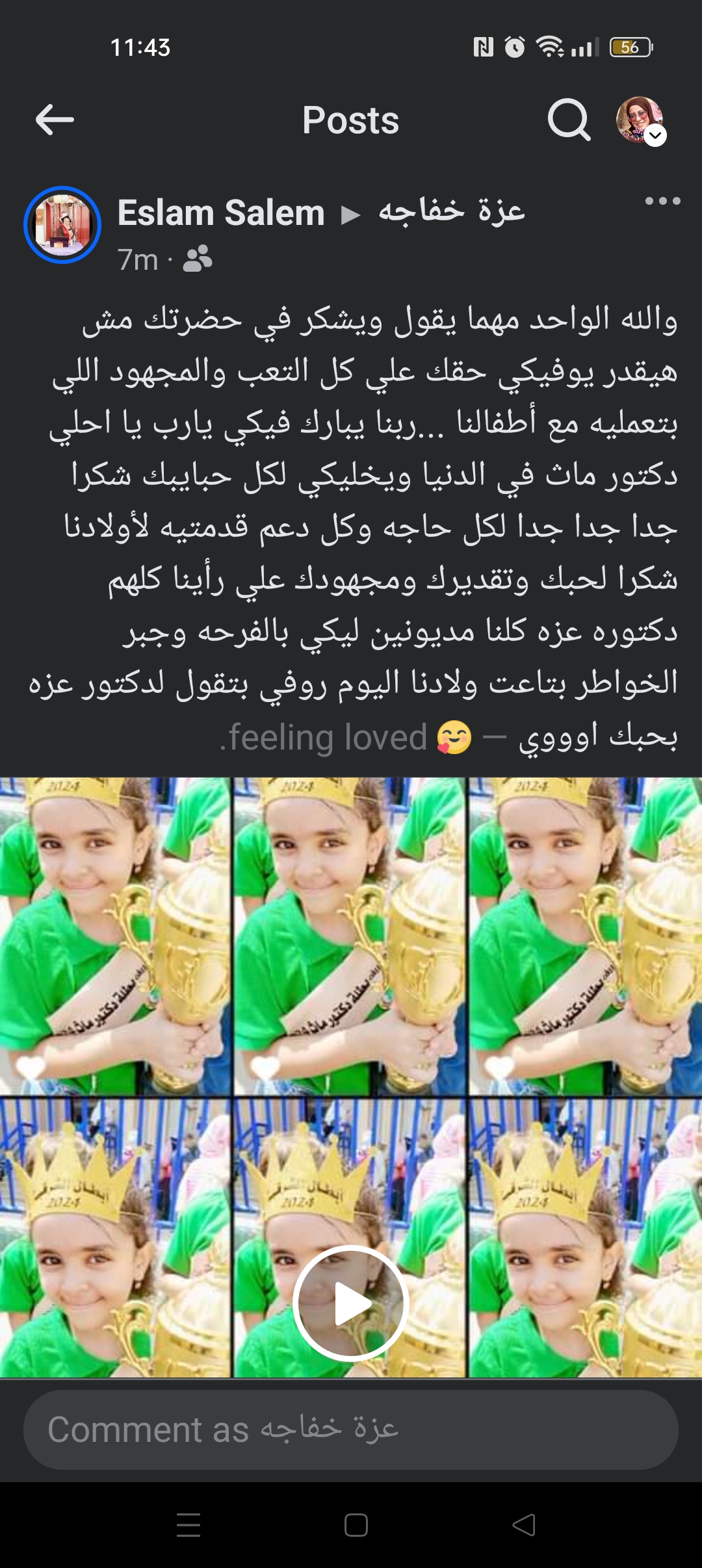Go back from the Posts screen
702x1568 pixels.
[55, 120]
